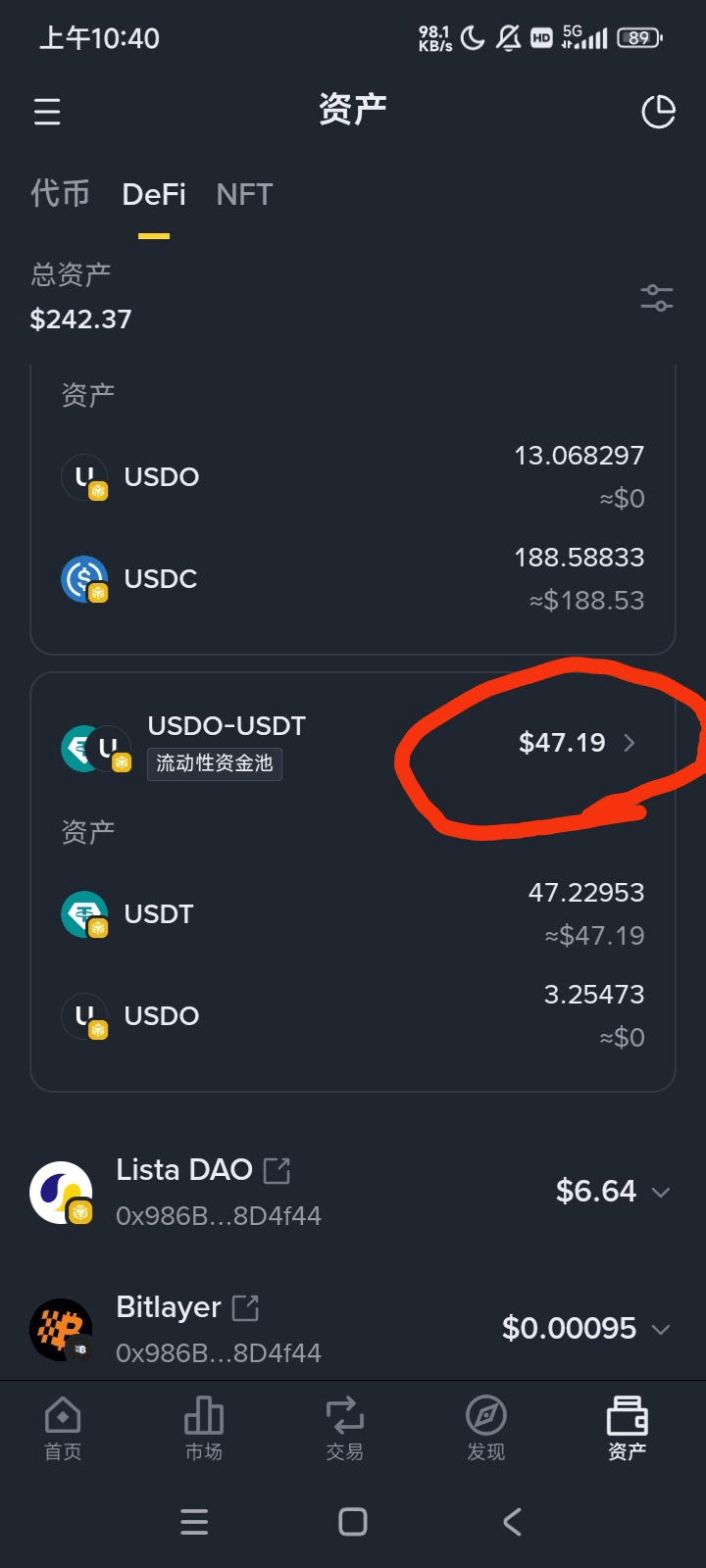Switch to the 代币 tab
The image size is (706, 1568).
click(x=60, y=194)
